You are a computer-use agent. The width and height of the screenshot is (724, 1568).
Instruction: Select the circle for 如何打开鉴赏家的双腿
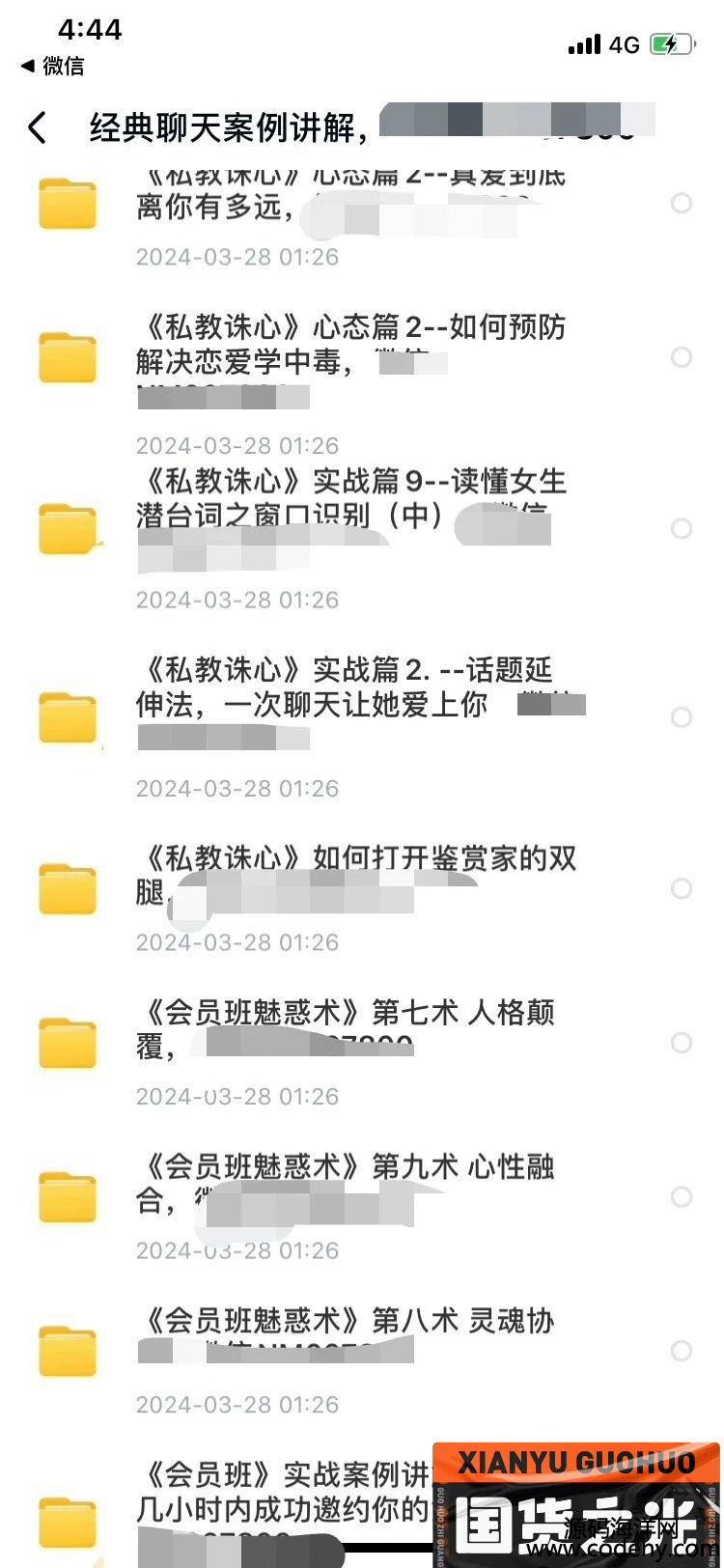(x=682, y=888)
